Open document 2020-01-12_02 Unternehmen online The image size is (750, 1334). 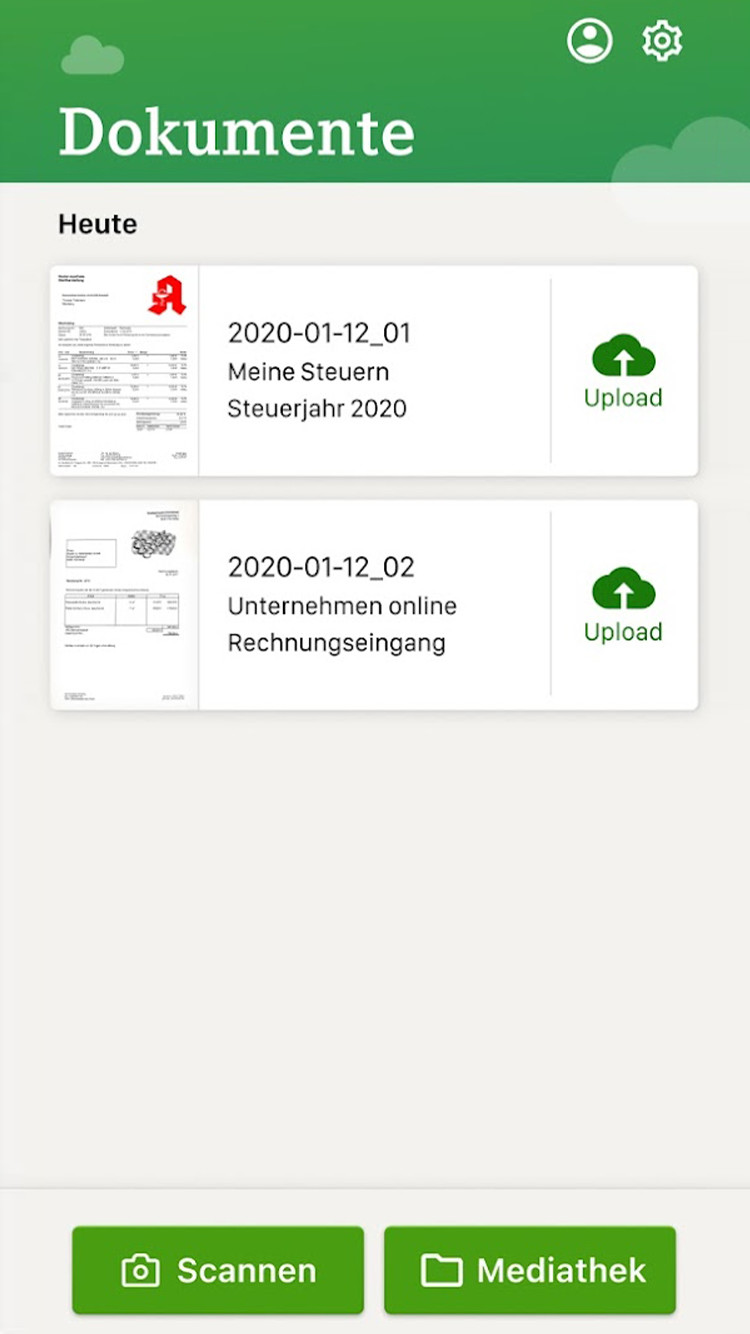pyautogui.click(x=340, y=605)
